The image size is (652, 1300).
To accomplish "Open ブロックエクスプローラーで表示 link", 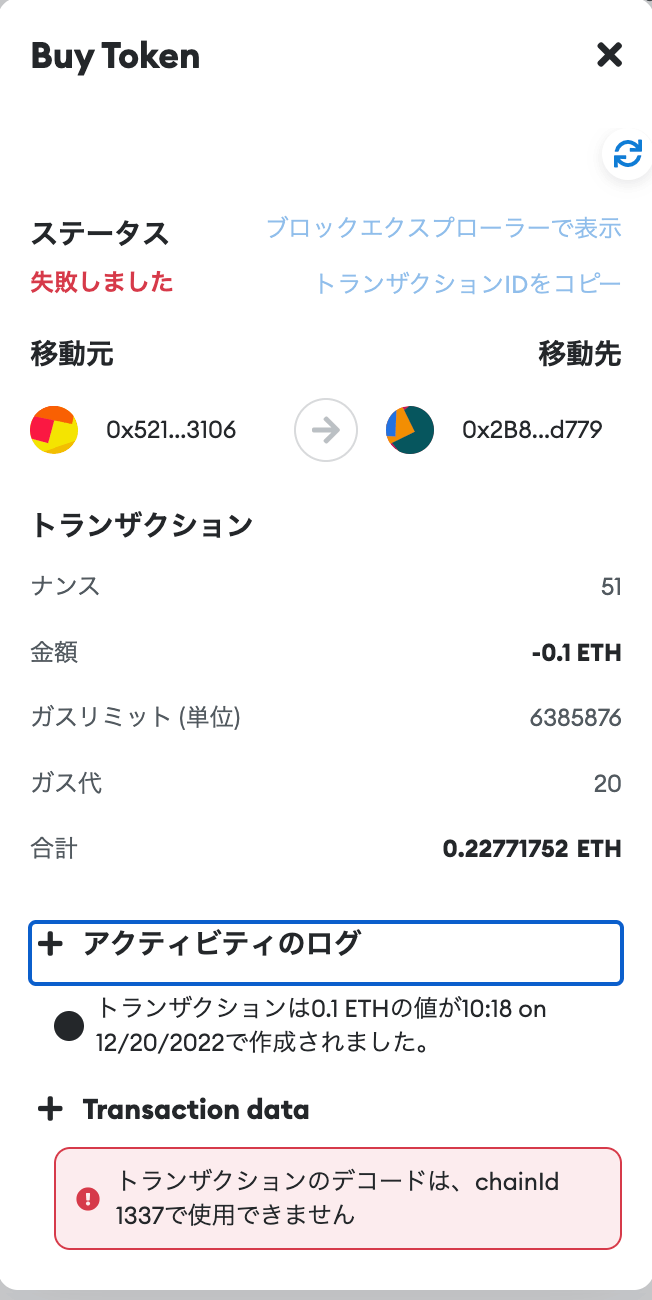I will [444, 228].
